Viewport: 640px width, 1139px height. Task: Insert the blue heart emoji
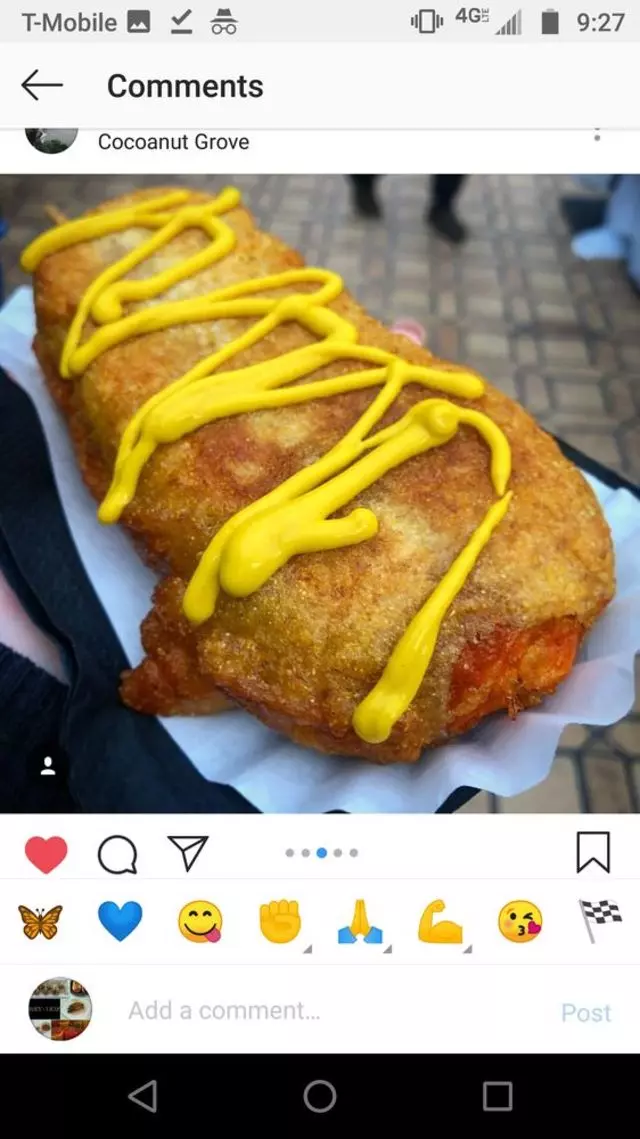point(120,921)
